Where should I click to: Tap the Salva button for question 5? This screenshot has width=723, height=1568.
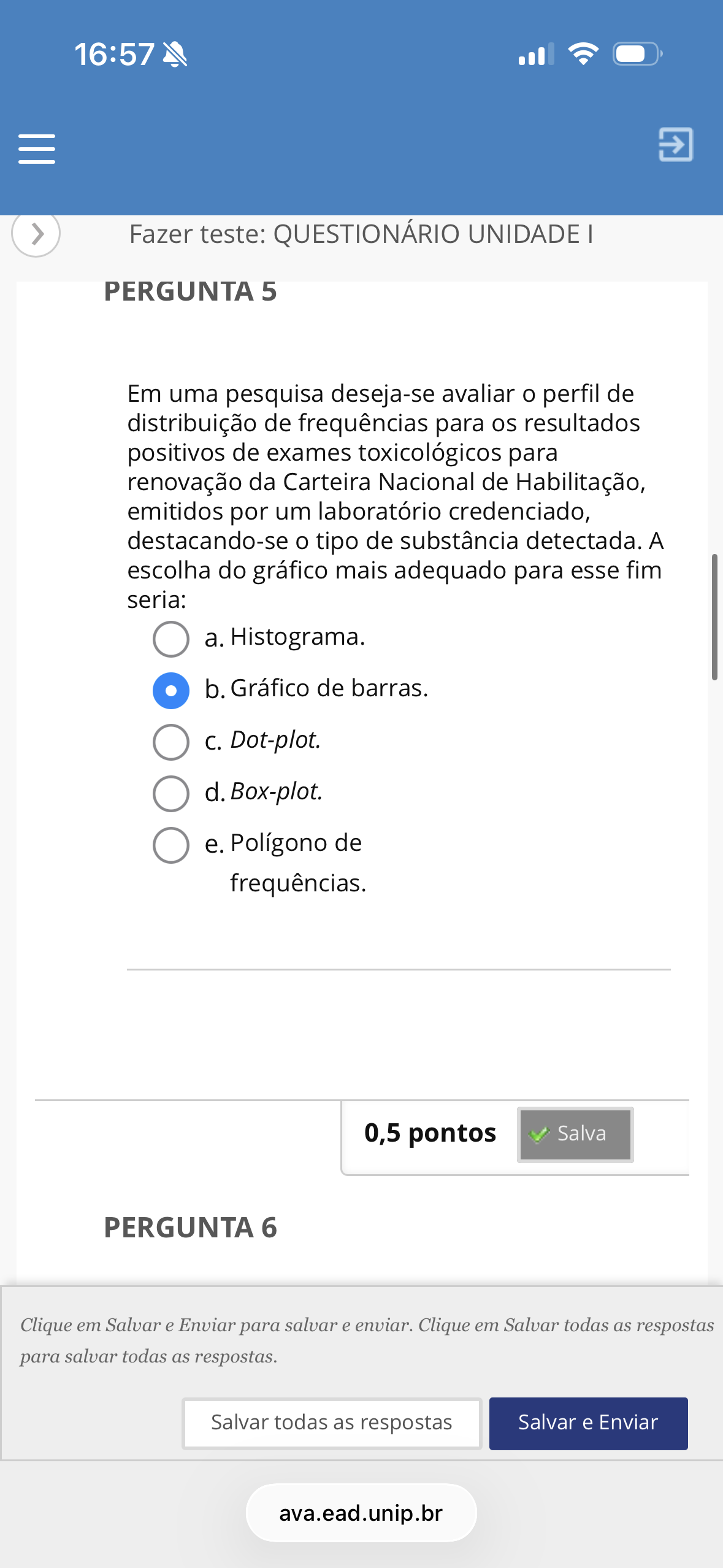pyautogui.click(x=575, y=1134)
